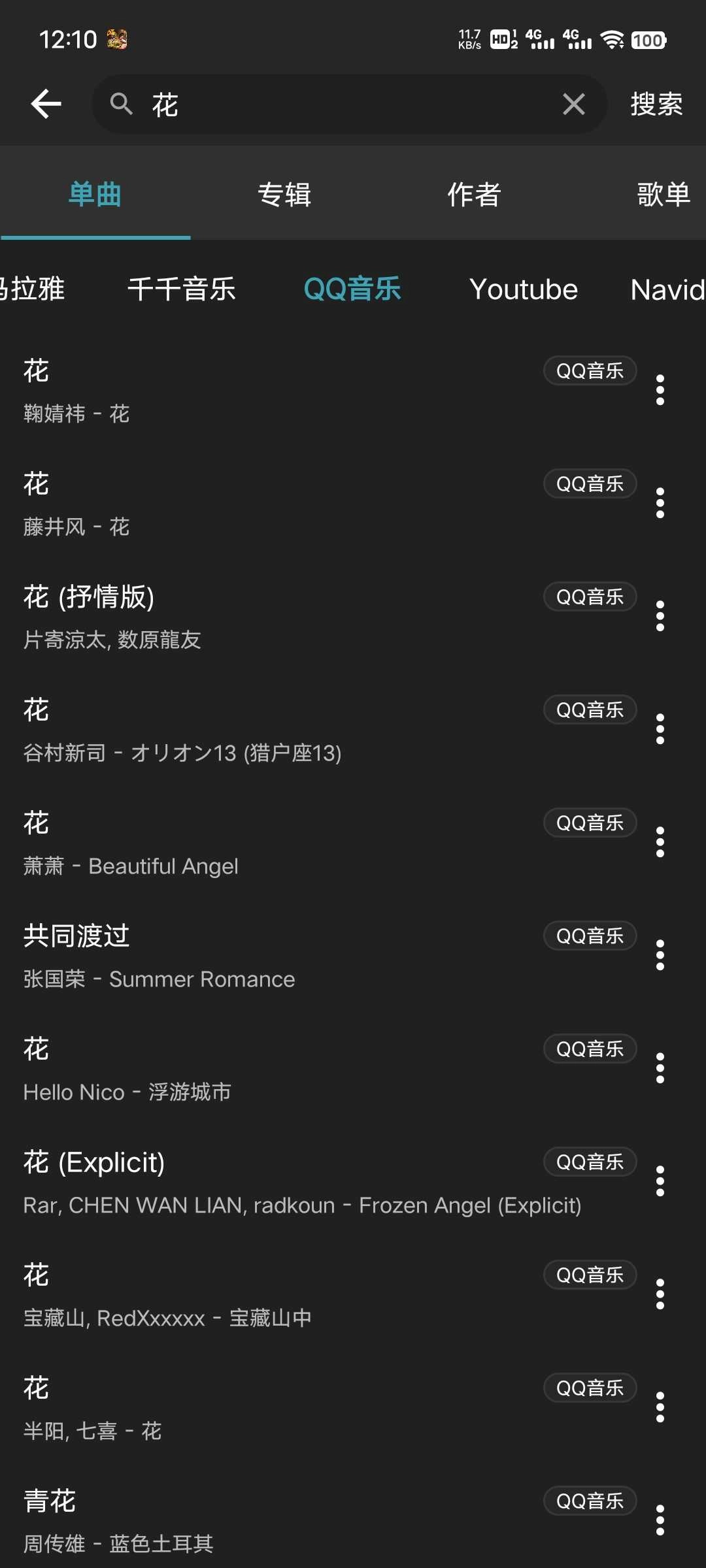Select 共同渡过 by 张国荣
Screen dimensions: 706x1568
261,956
